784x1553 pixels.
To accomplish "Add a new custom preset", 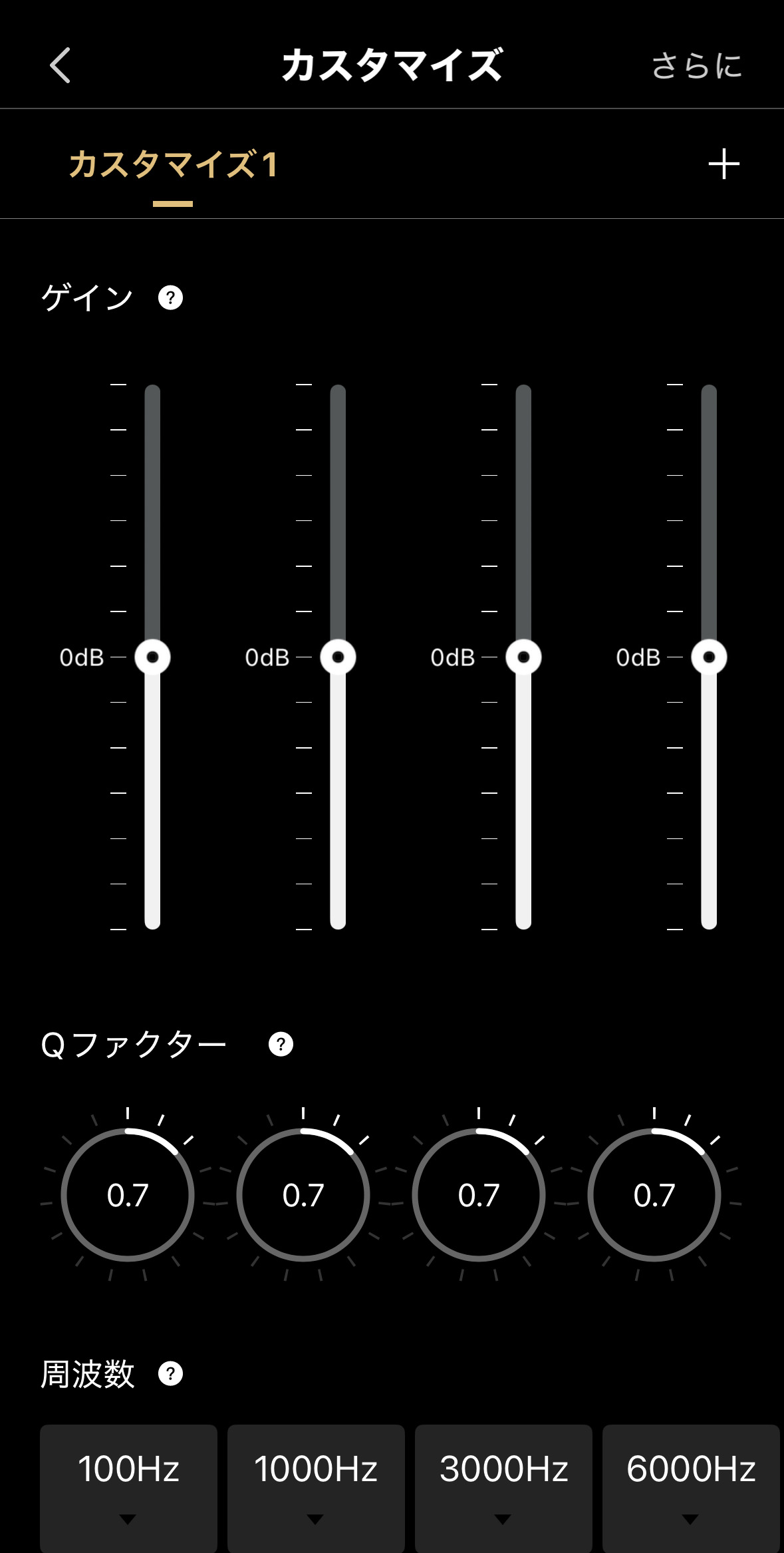I will (723, 164).
